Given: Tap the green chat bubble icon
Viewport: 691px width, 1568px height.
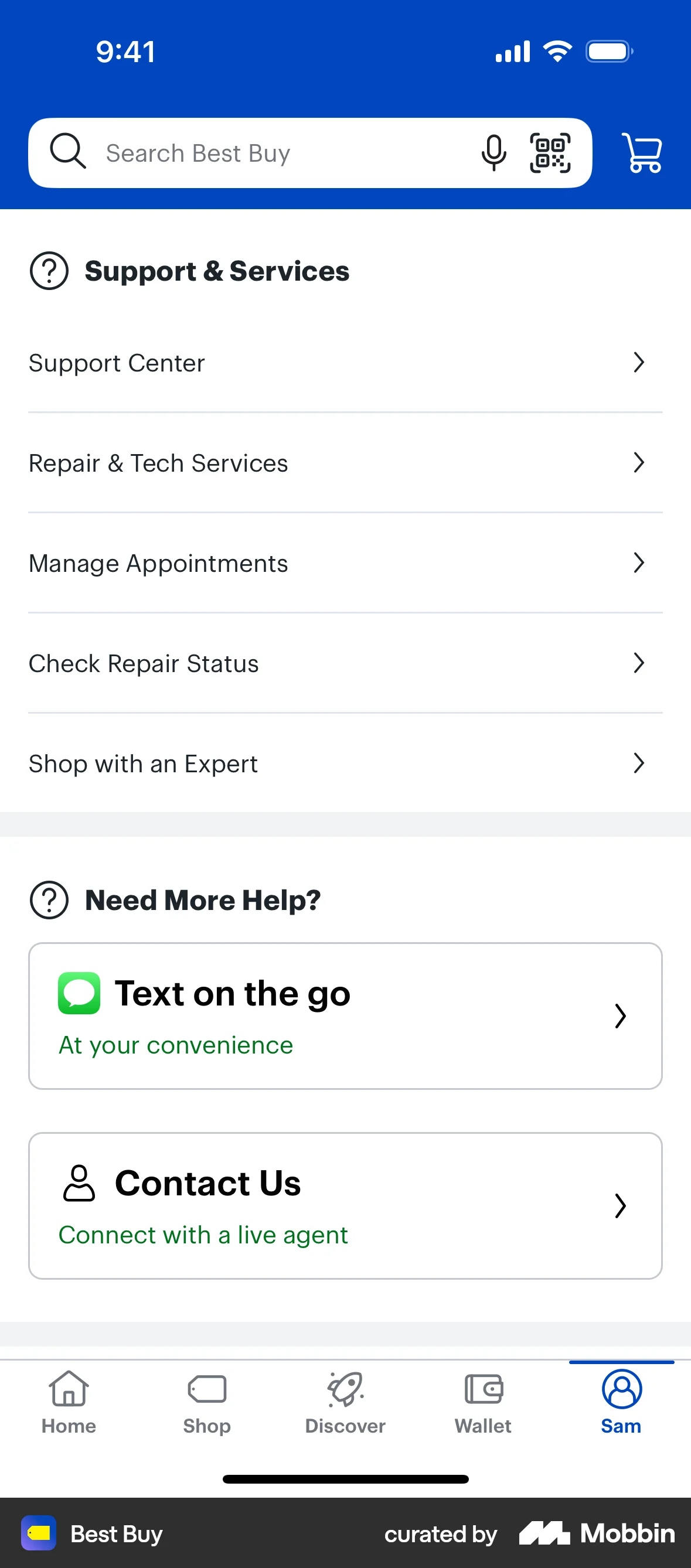Looking at the screenshot, I should coord(79,993).
